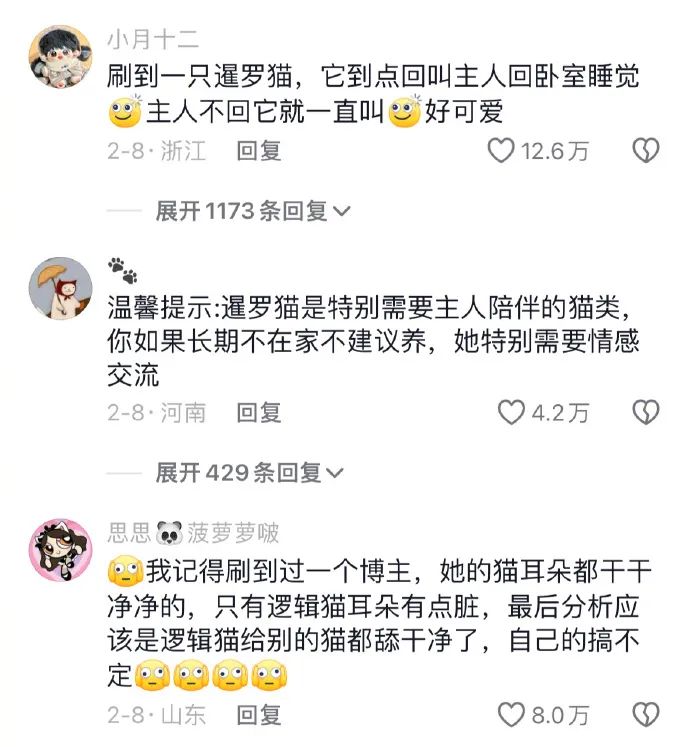The height and width of the screenshot is (747, 690).
Task: Dislike 思思's comment about 逻辑猫
Action: pyautogui.click(x=647, y=714)
